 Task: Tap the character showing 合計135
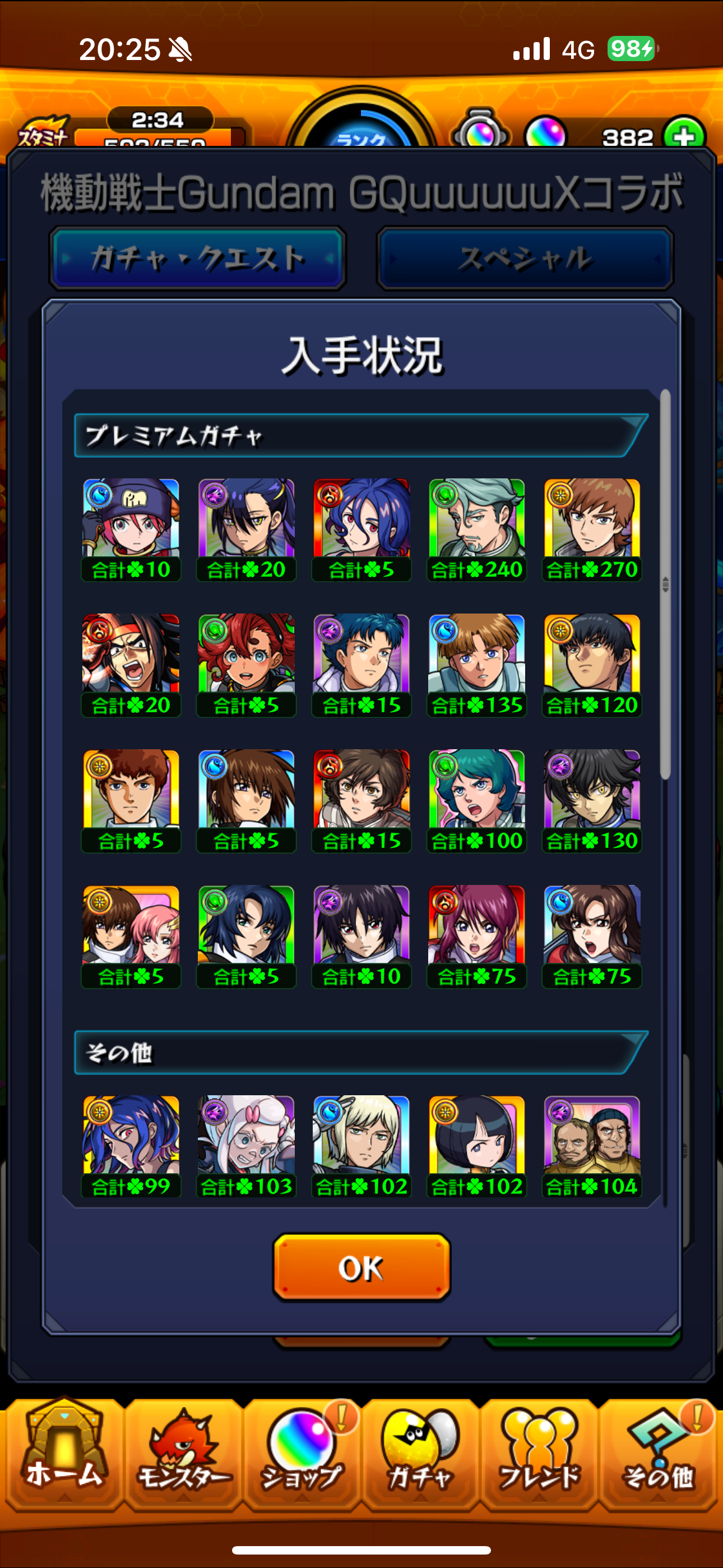pyautogui.click(x=476, y=665)
